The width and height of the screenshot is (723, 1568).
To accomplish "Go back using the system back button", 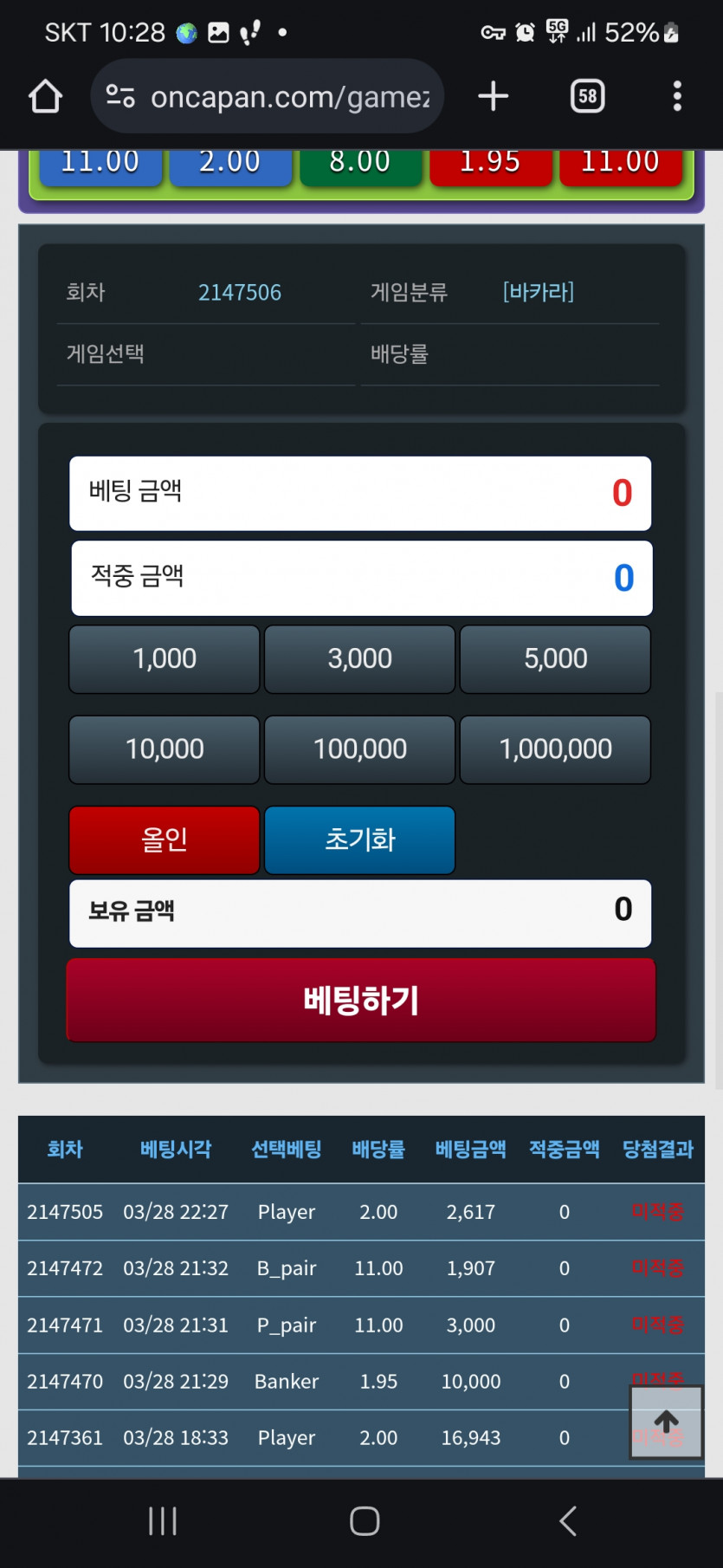I will click(567, 1520).
